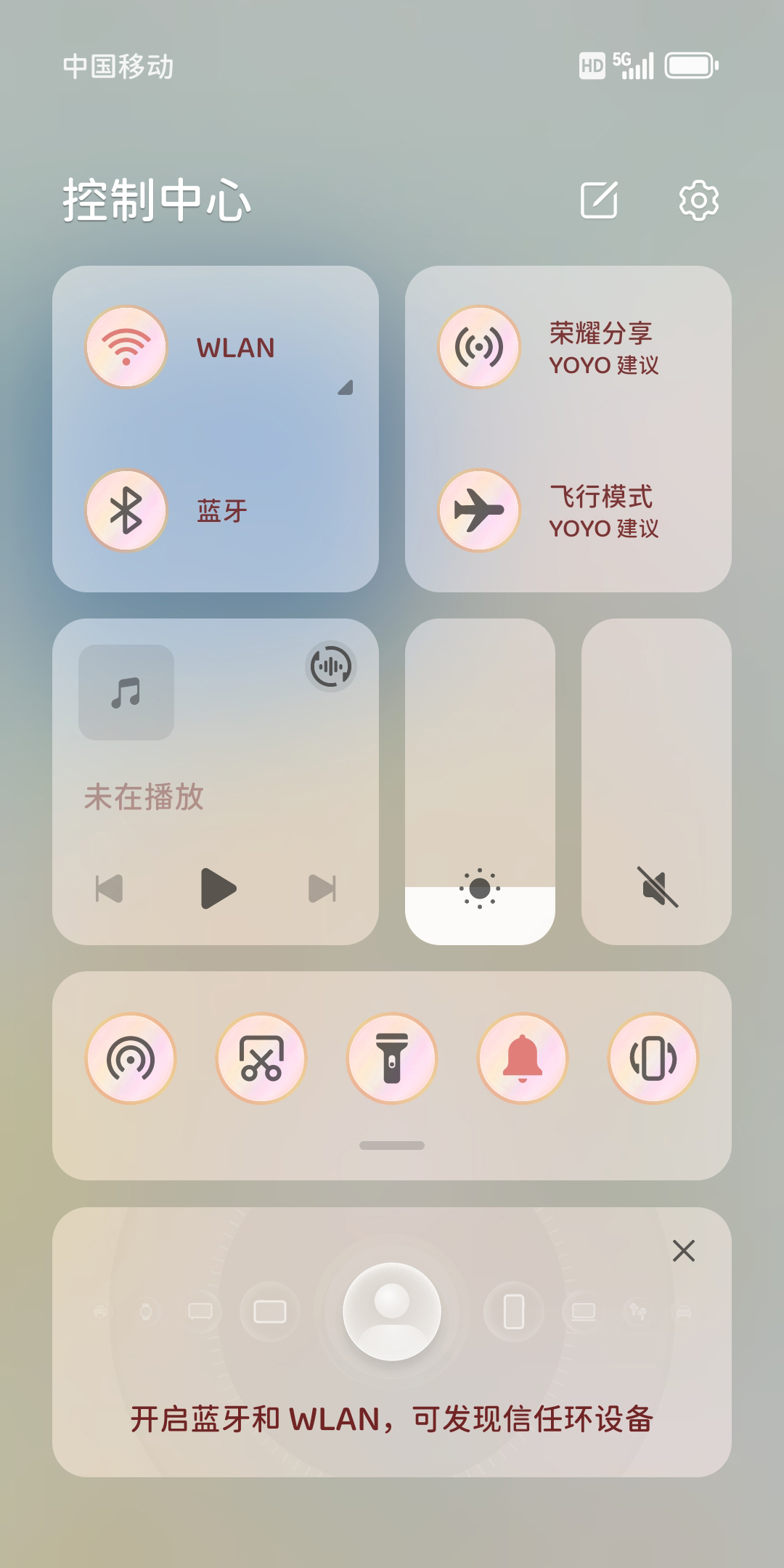Tap the muted volume slider

click(x=656, y=782)
